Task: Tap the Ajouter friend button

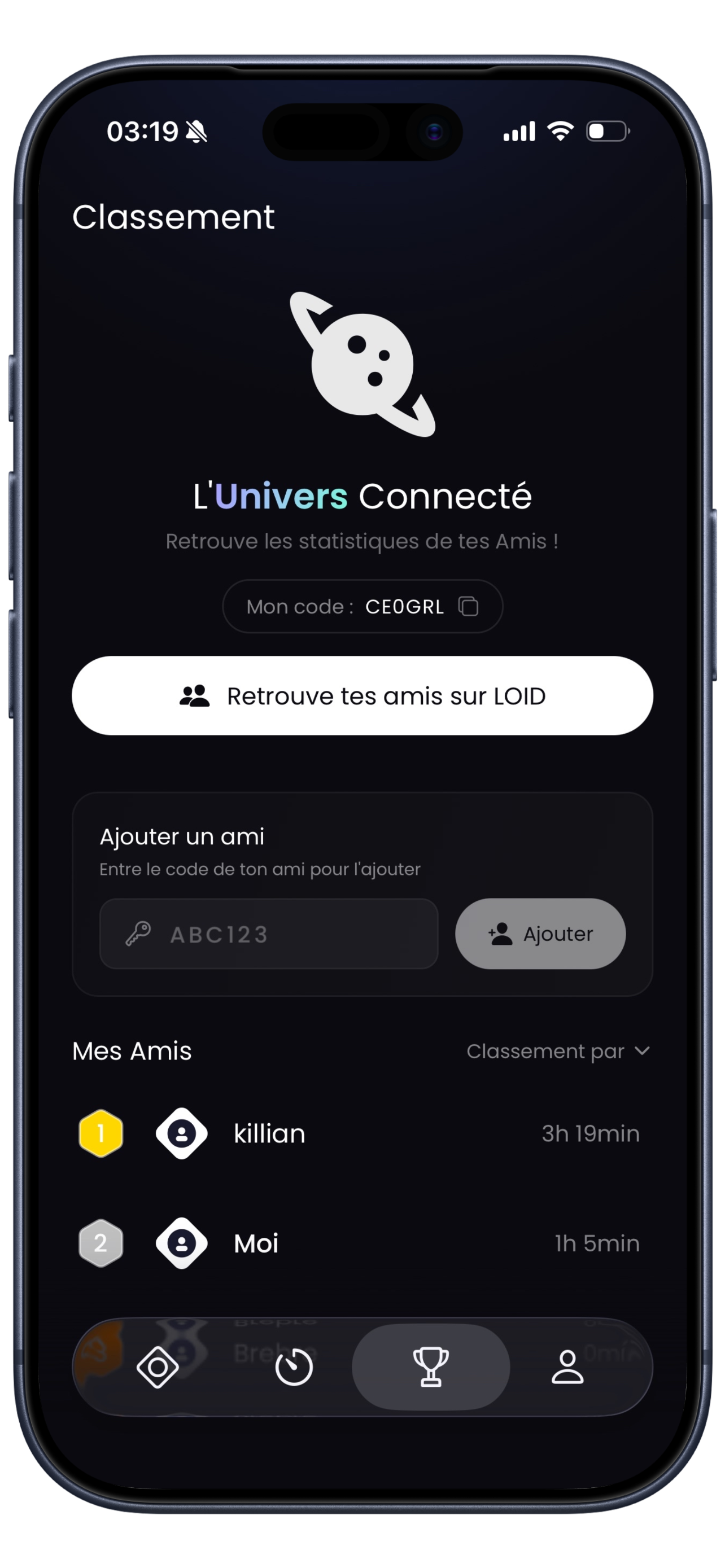Action: click(540, 934)
